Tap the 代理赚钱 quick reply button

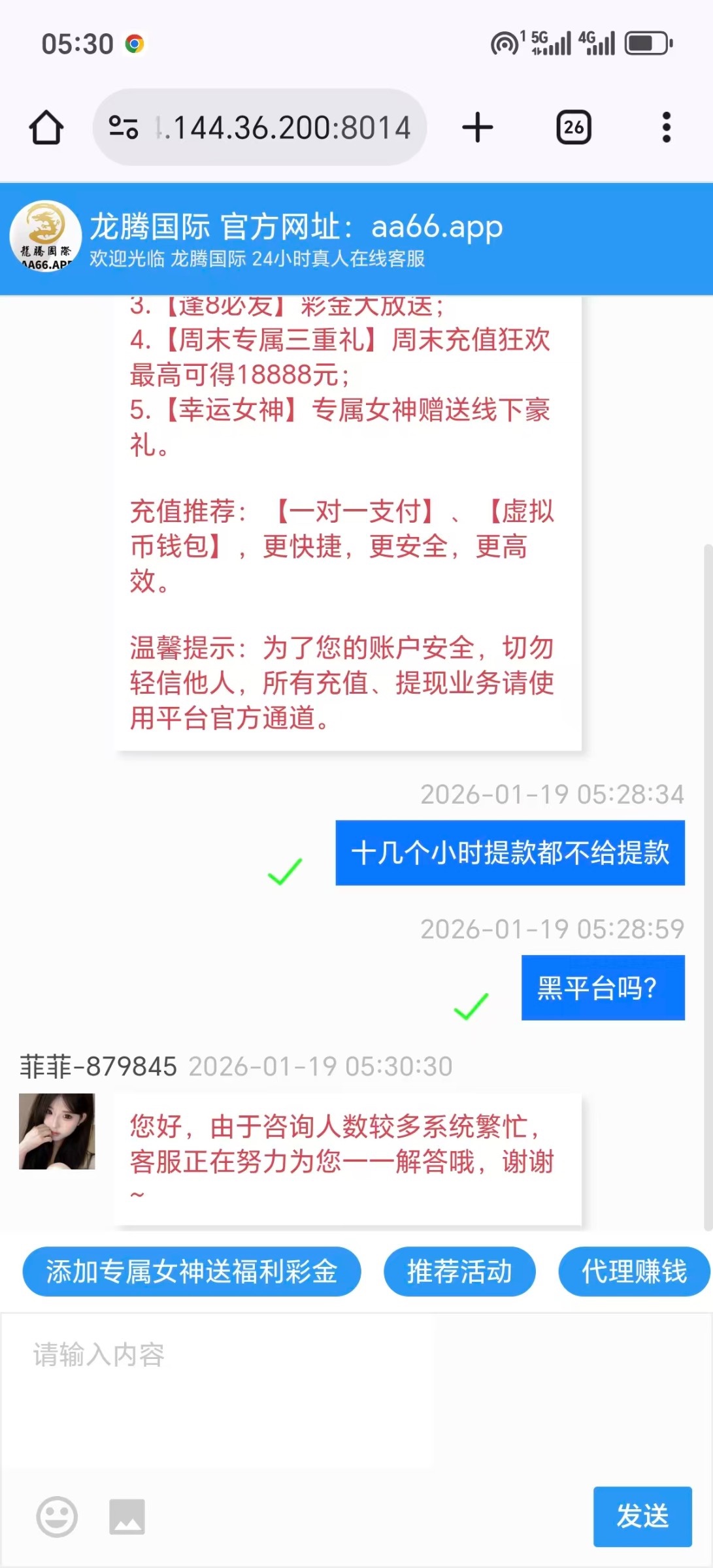[633, 1271]
